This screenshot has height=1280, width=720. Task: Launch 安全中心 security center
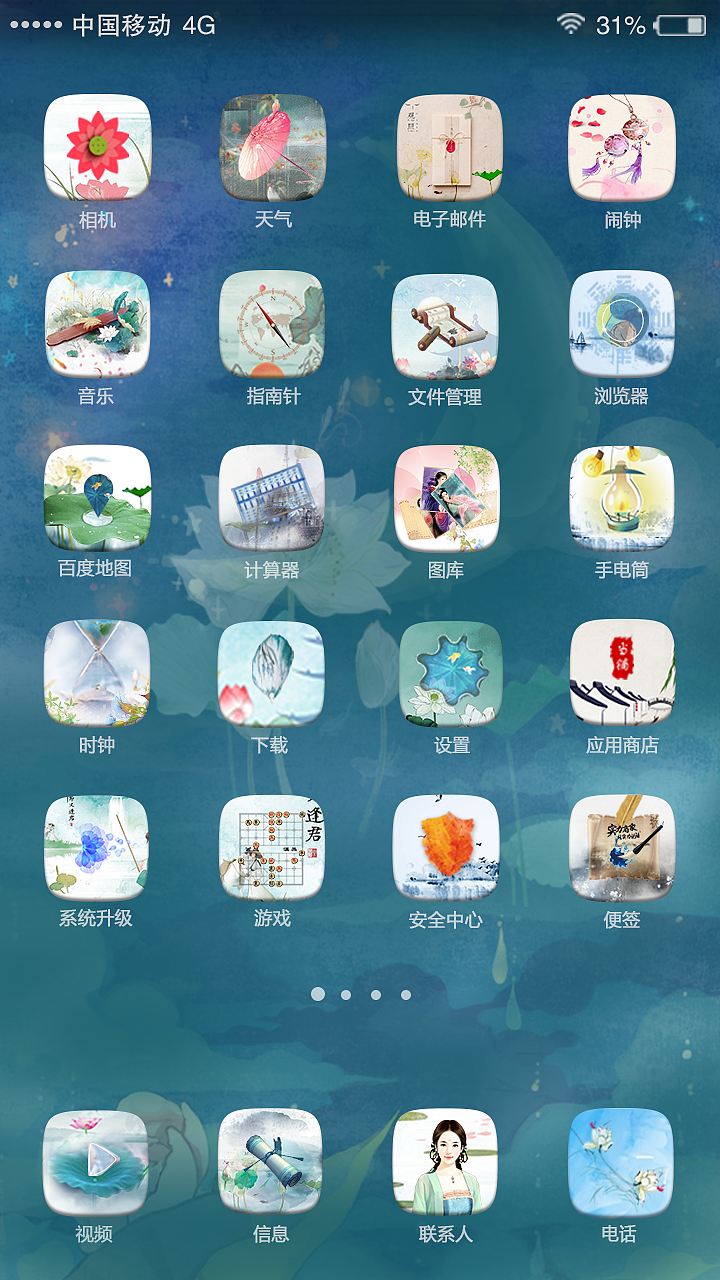[x=446, y=848]
